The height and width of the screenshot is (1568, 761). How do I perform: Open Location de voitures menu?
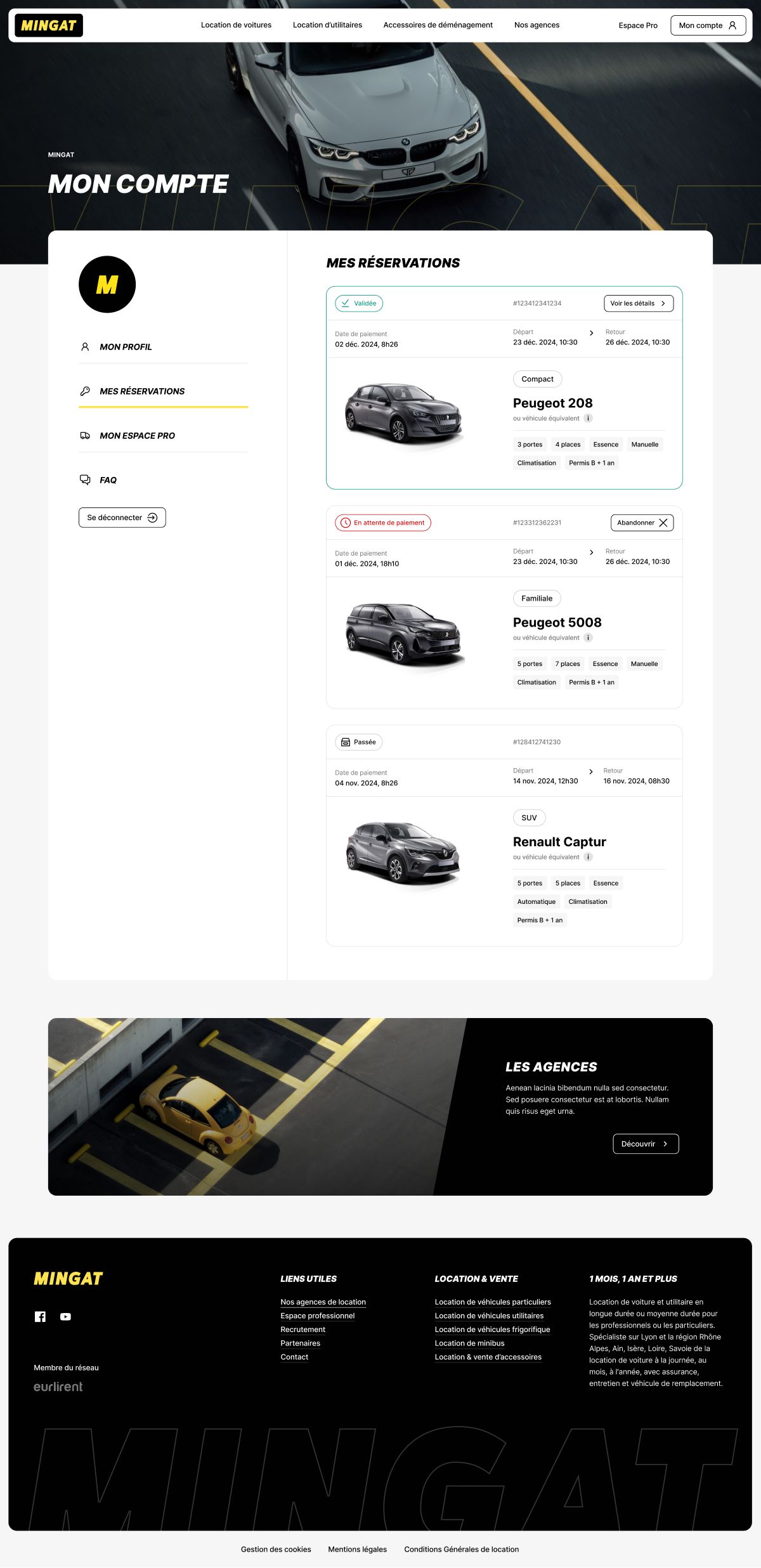pyautogui.click(x=236, y=25)
